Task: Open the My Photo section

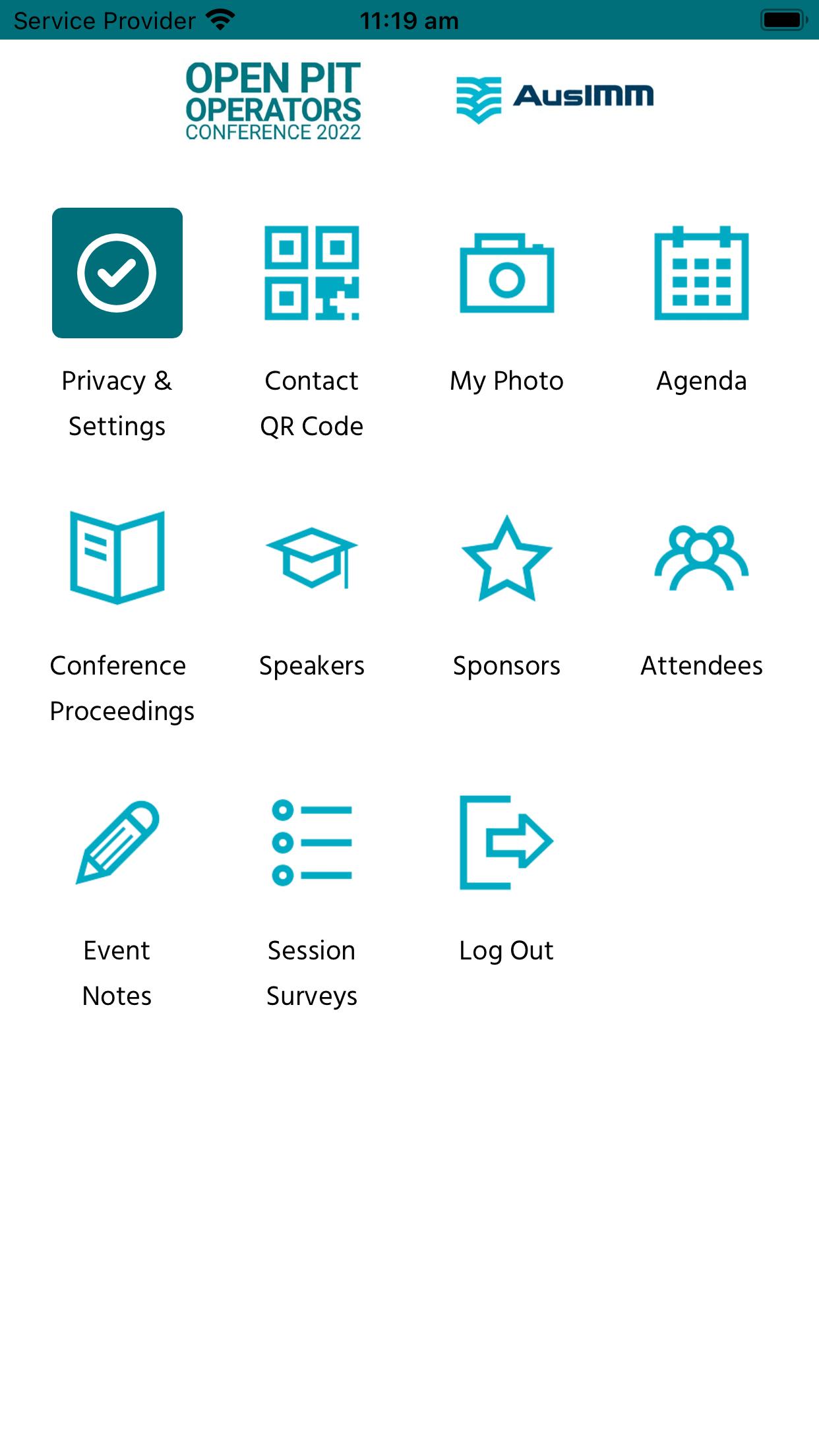Action: click(x=506, y=273)
